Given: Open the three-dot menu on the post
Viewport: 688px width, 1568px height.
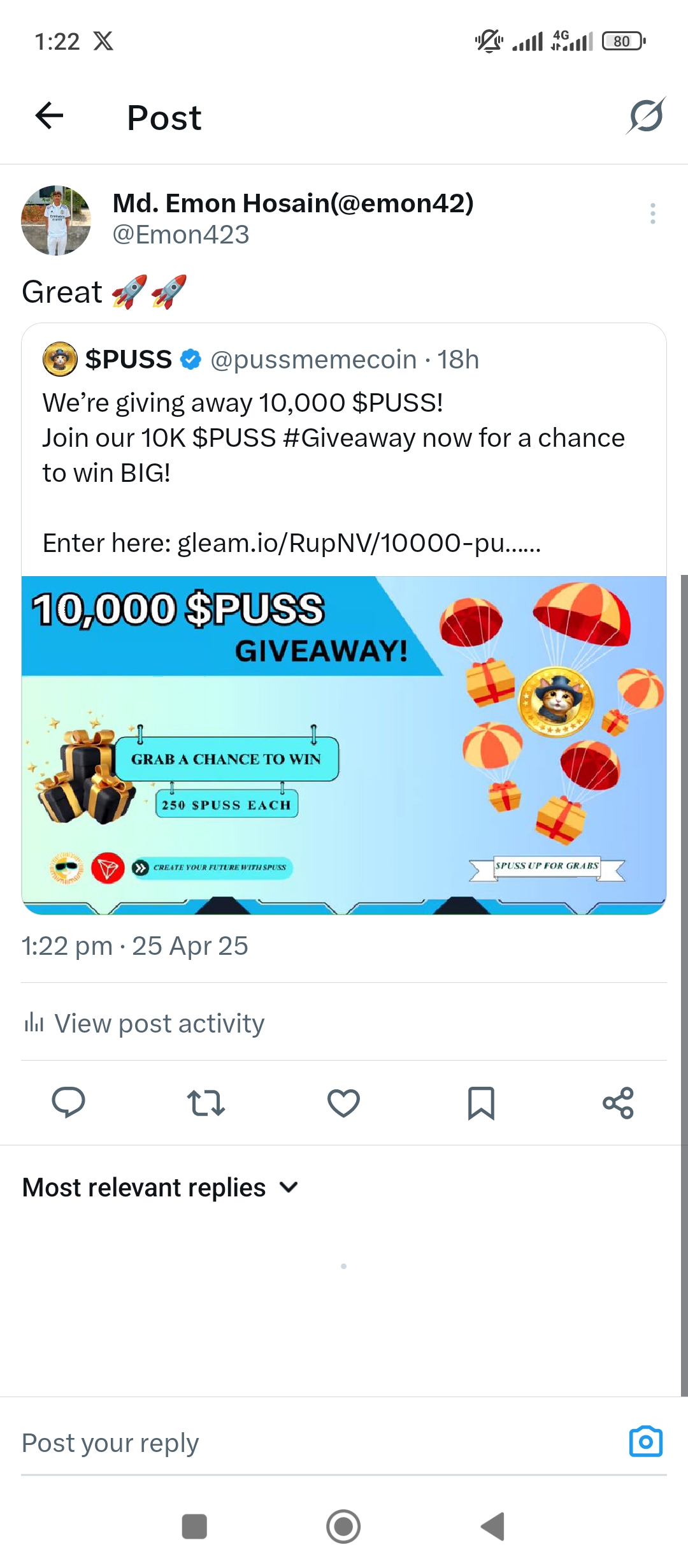Looking at the screenshot, I should pyautogui.click(x=652, y=214).
